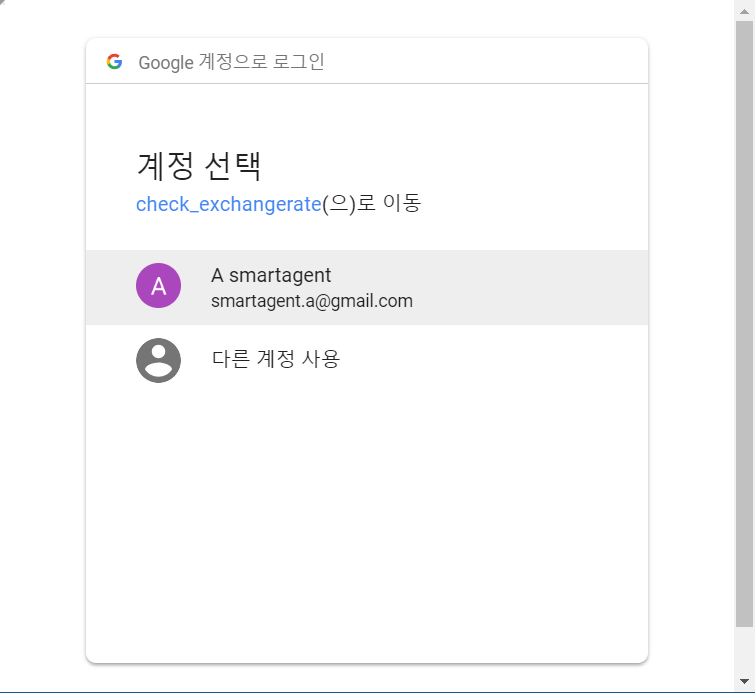The width and height of the screenshot is (755, 693).
Task: Select the A smartagent account
Action: 311,287
